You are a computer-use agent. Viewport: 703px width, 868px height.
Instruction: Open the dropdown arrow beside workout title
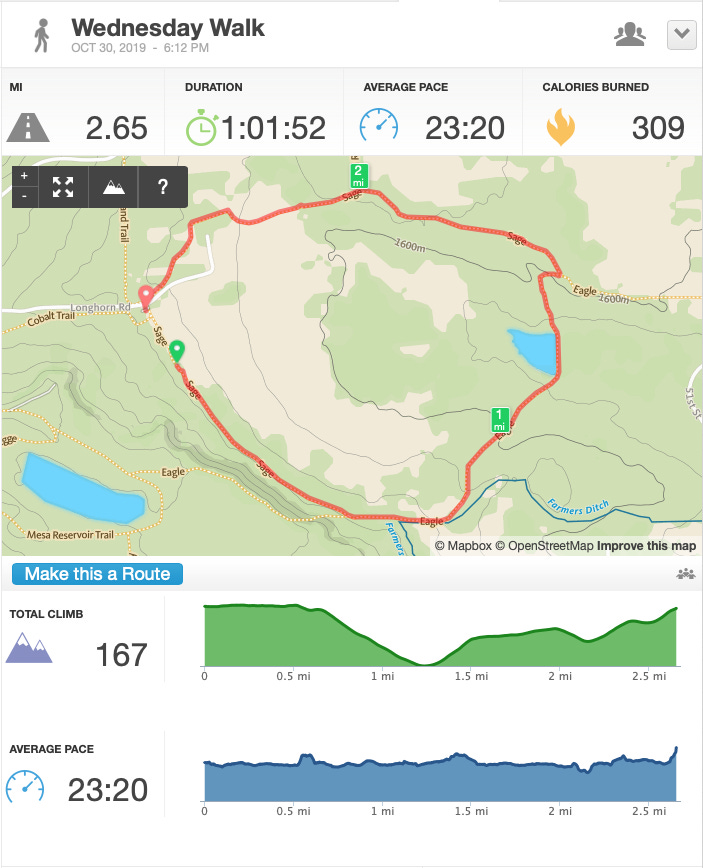click(x=681, y=35)
